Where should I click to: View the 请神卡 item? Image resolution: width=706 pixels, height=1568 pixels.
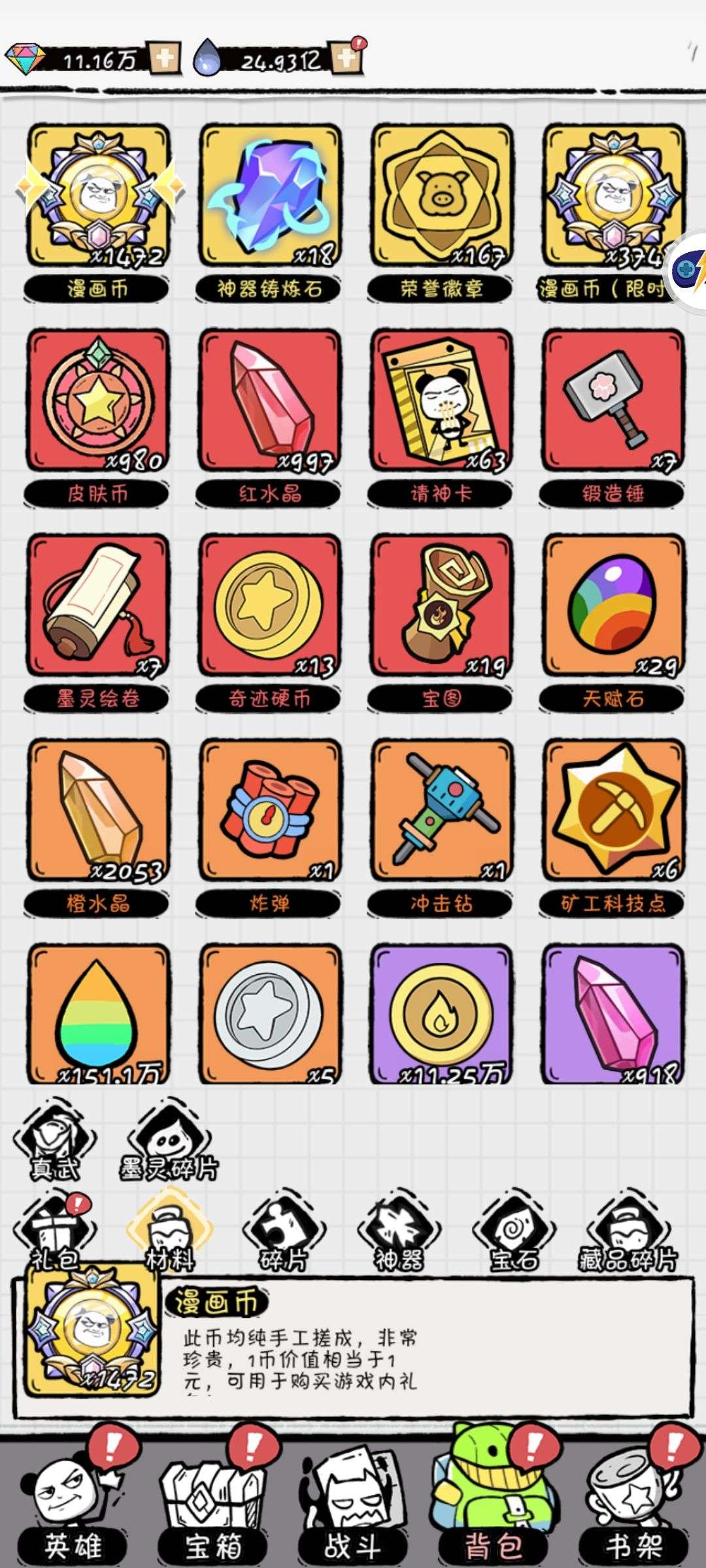point(441,400)
